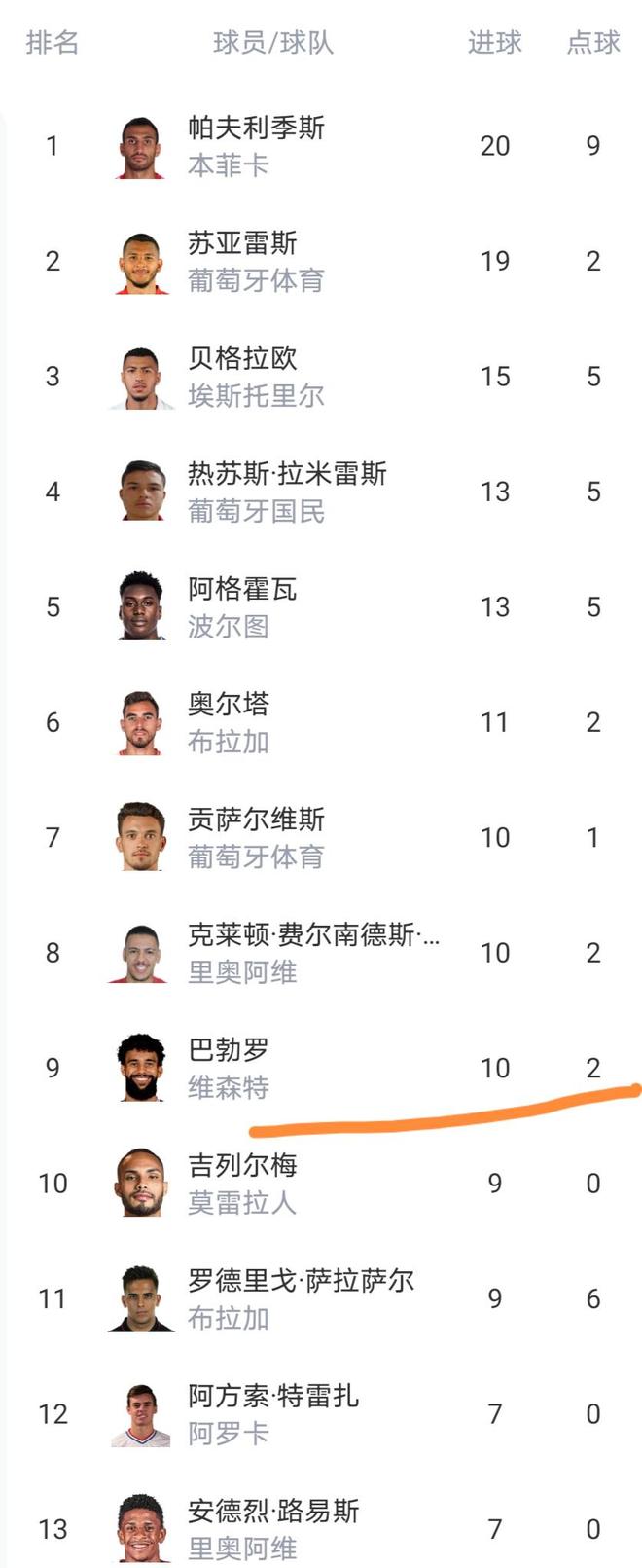Select 贝格拉欧 from scorer list

(242, 376)
